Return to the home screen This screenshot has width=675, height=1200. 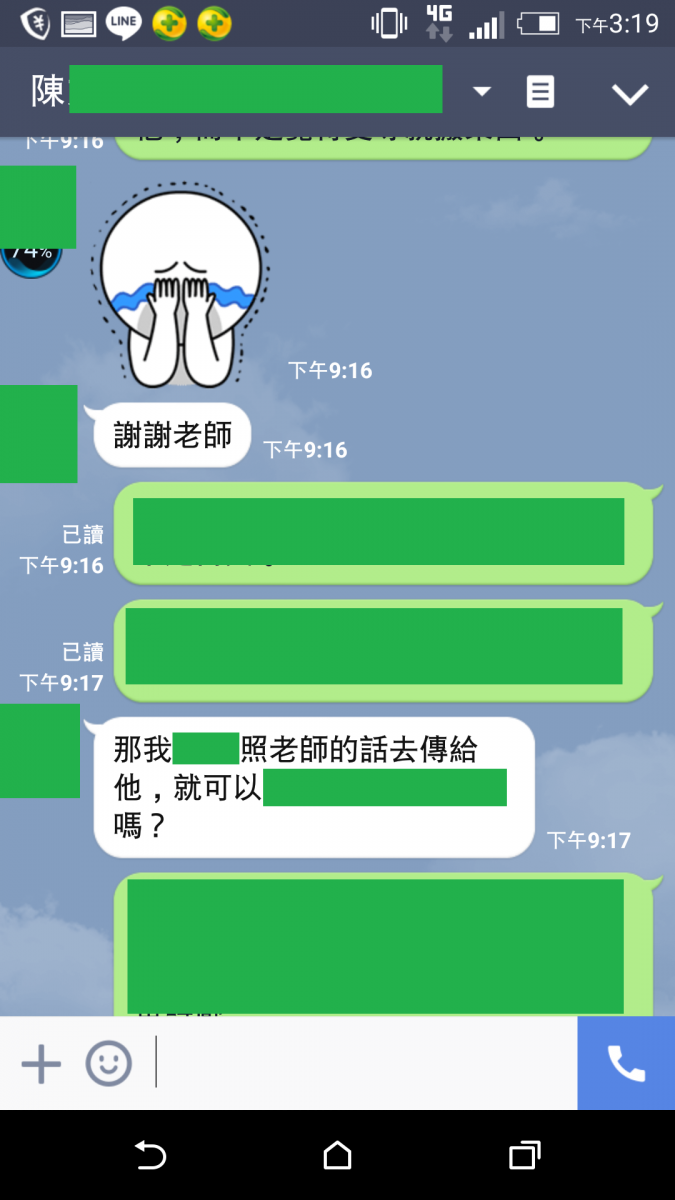click(337, 1156)
